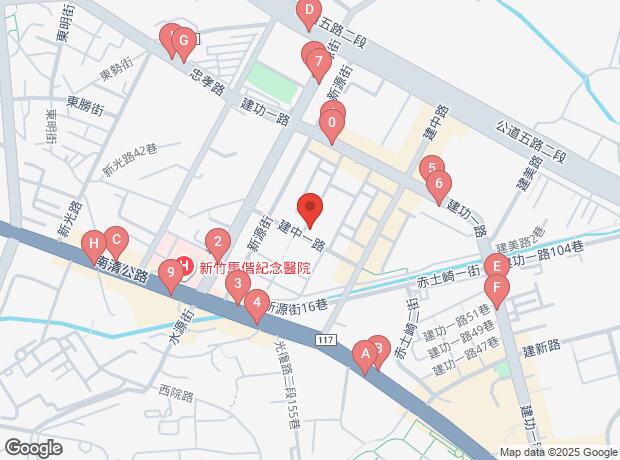Select map marker H
This screenshot has height=460, width=620.
94,246
